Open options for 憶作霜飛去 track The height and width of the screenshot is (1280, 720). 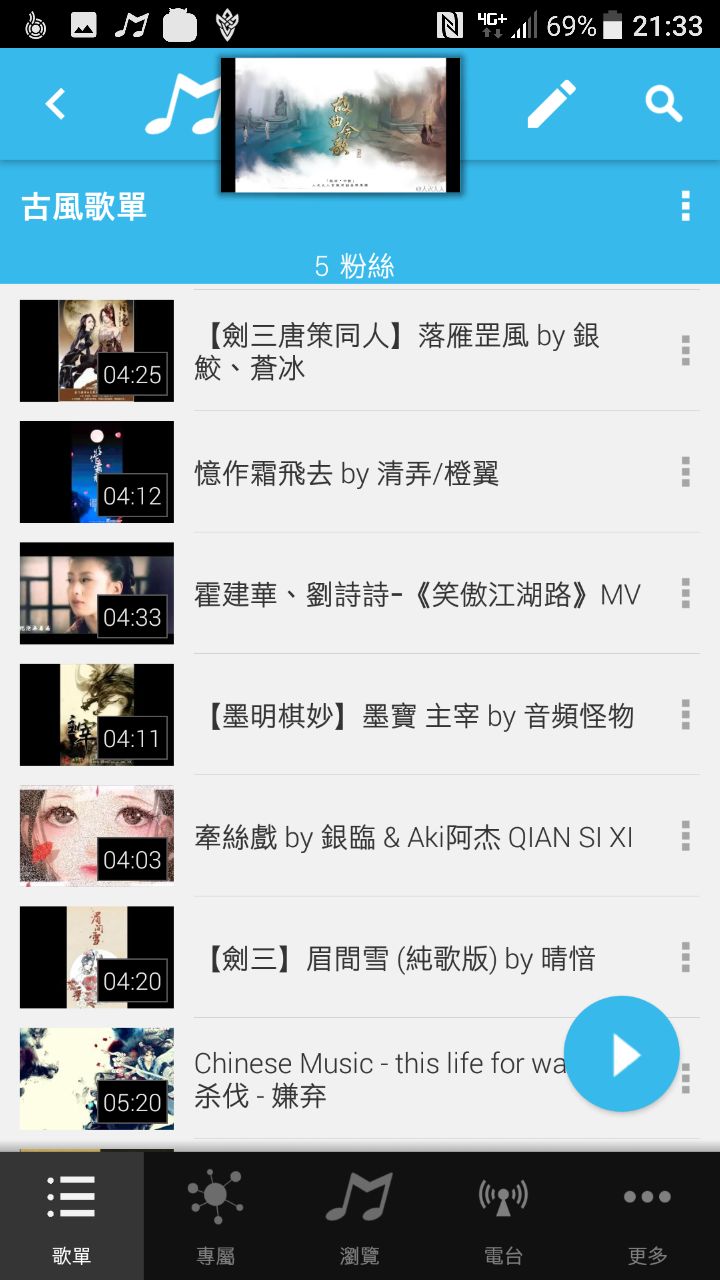pyautogui.click(x=685, y=472)
